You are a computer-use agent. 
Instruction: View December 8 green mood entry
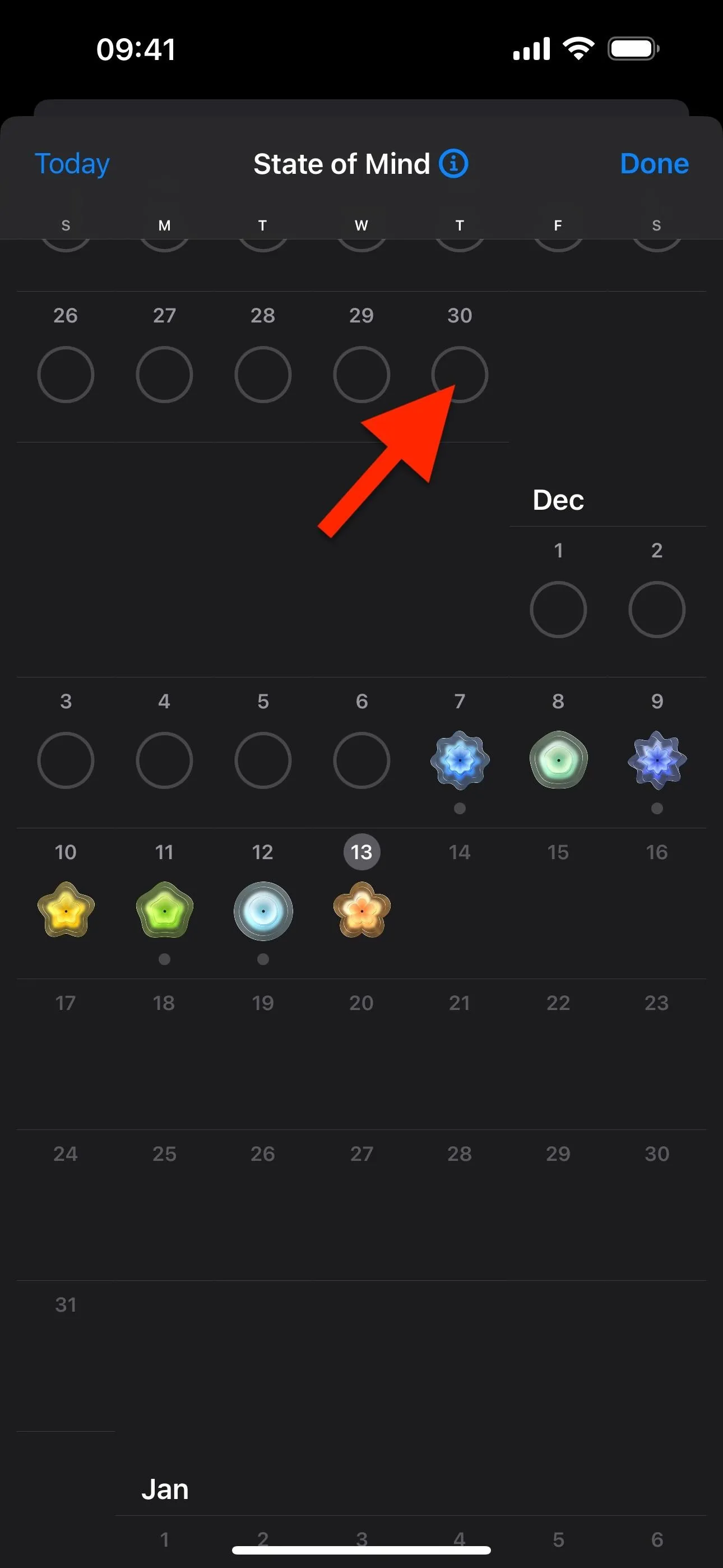(558, 760)
